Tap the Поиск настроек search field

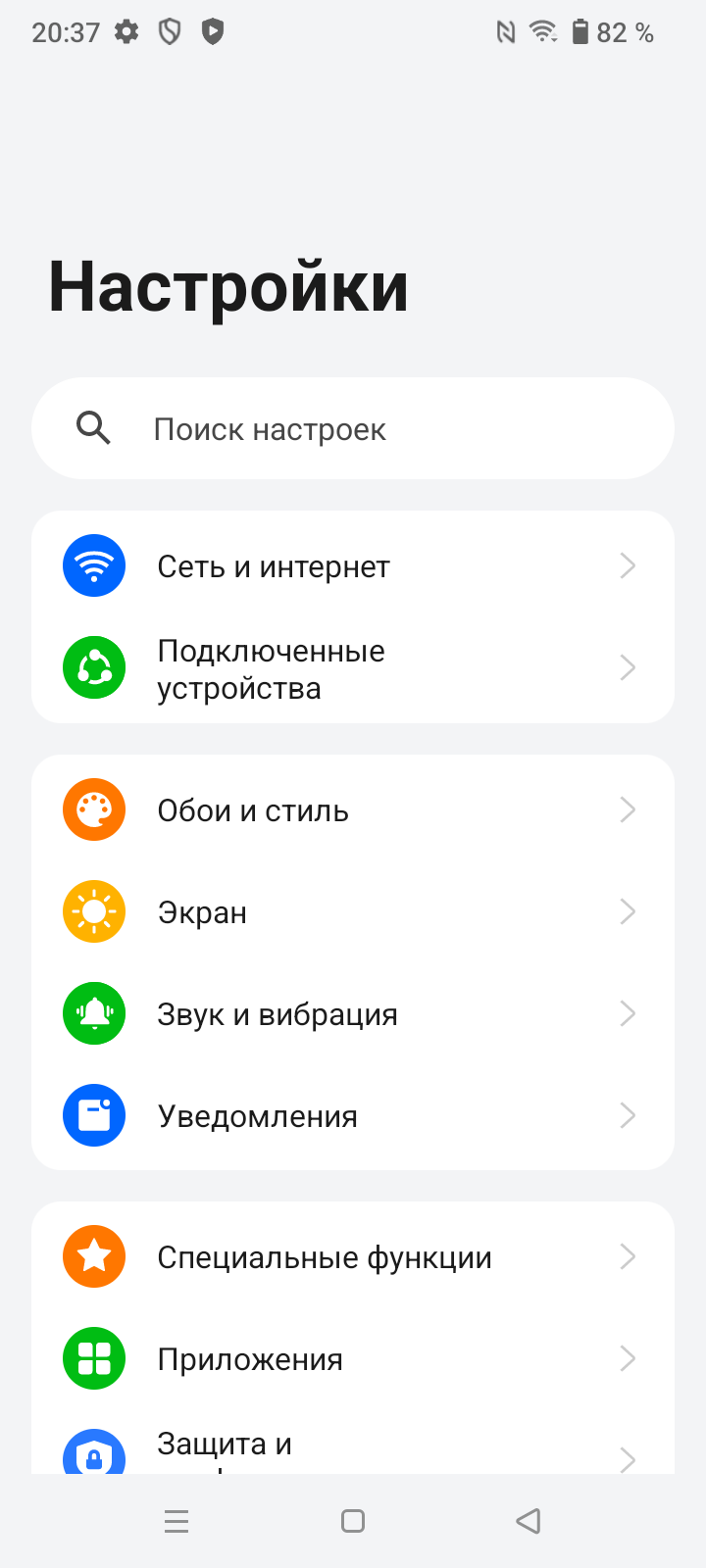[x=353, y=429]
